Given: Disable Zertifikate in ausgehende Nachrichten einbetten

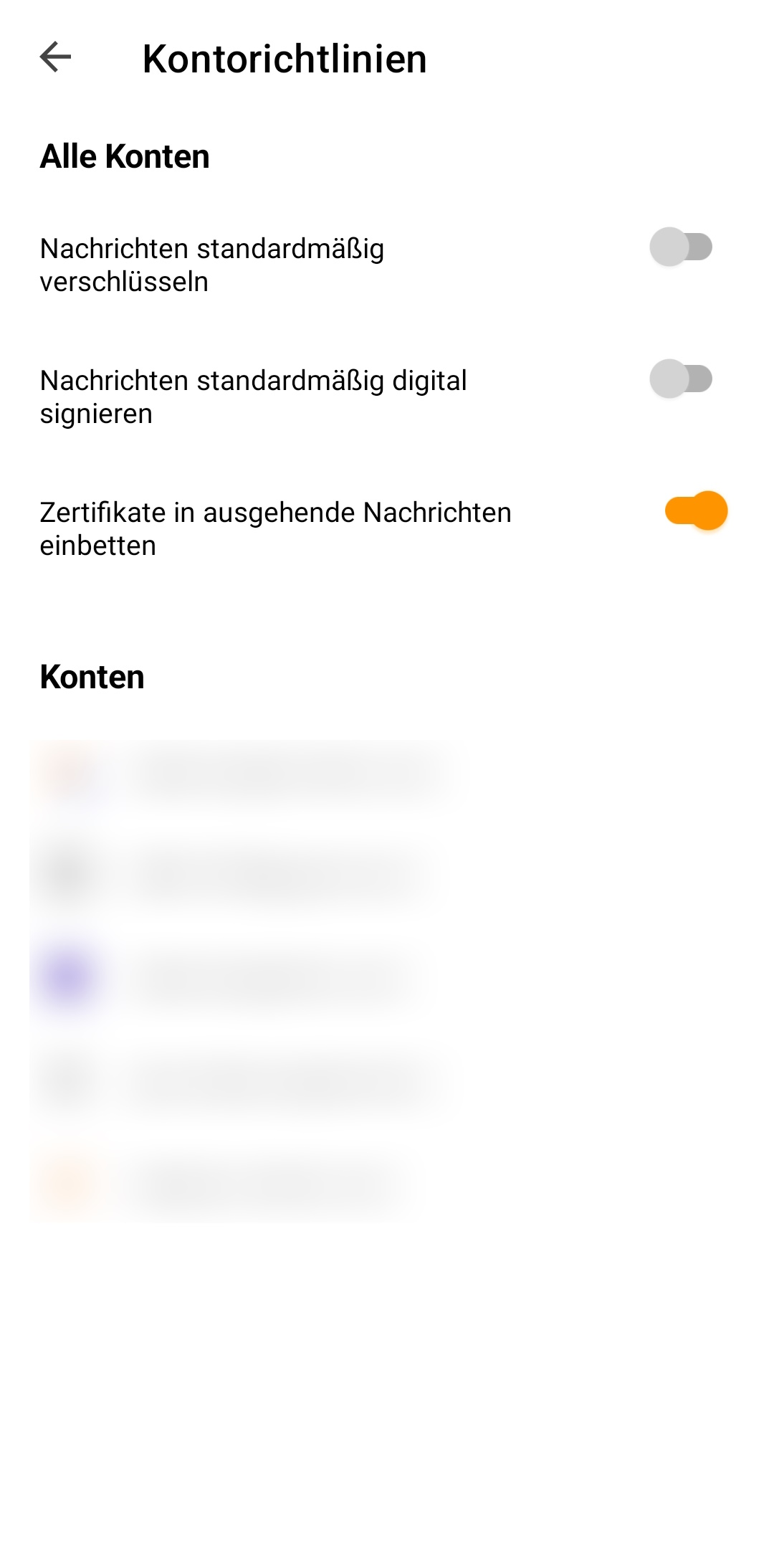Looking at the screenshot, I should [696, 511].
